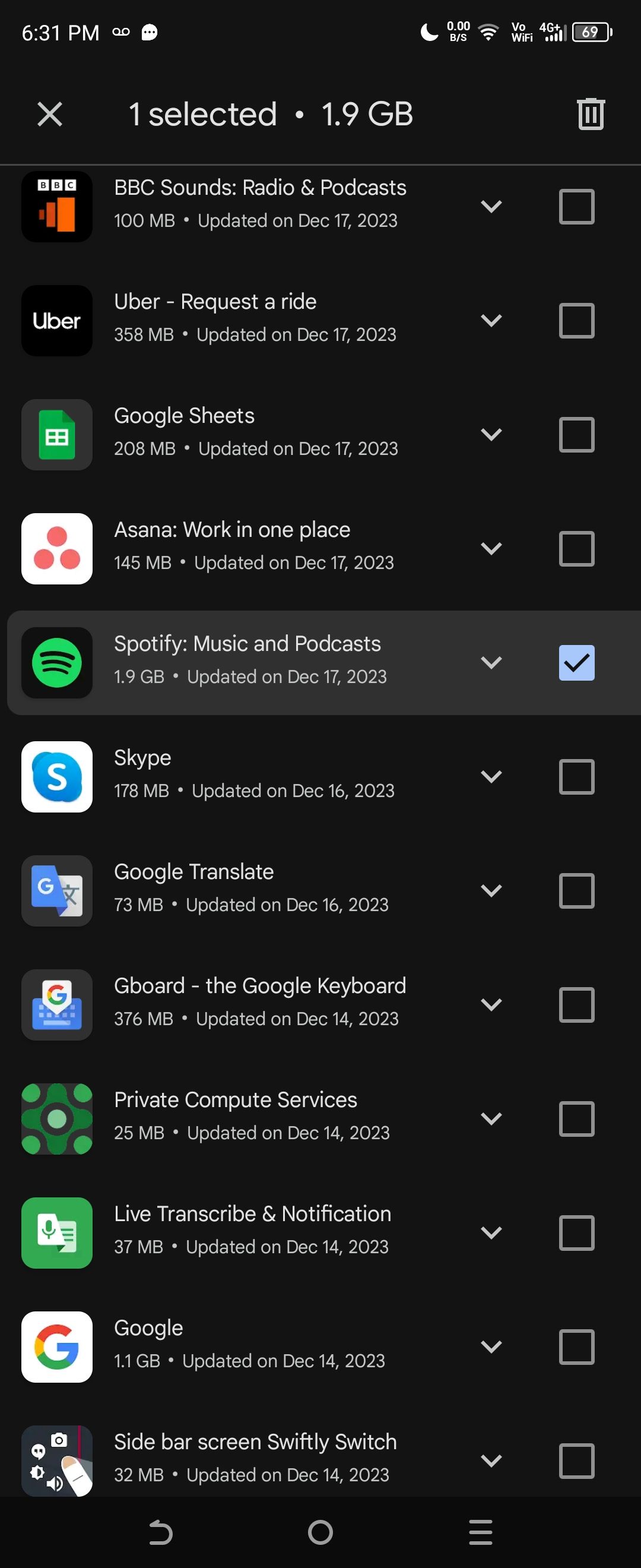641x1568 pixels.
Task: Click the Google Sheets app icon
Action: [56, 435]
